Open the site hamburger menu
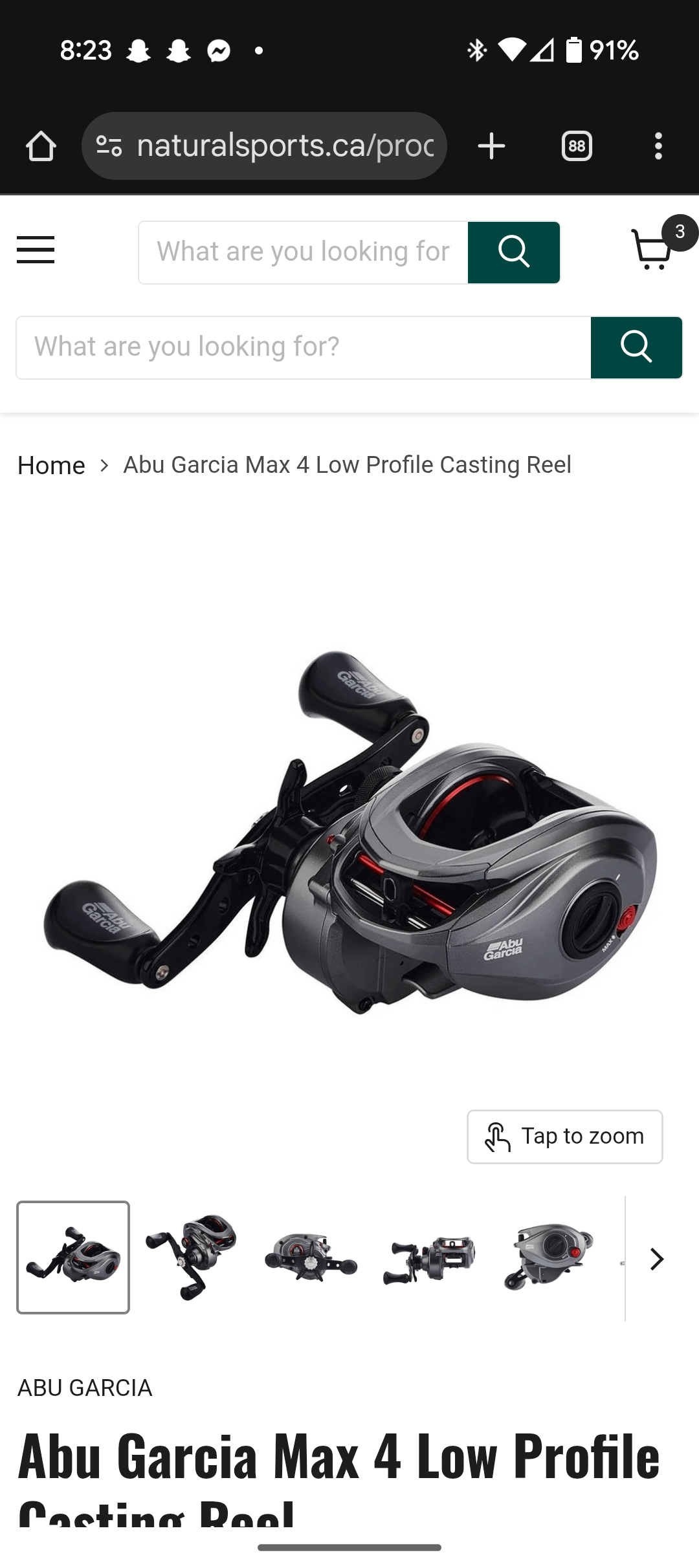The height and width of the screenshot is (1568, 699). coord(36,250)
